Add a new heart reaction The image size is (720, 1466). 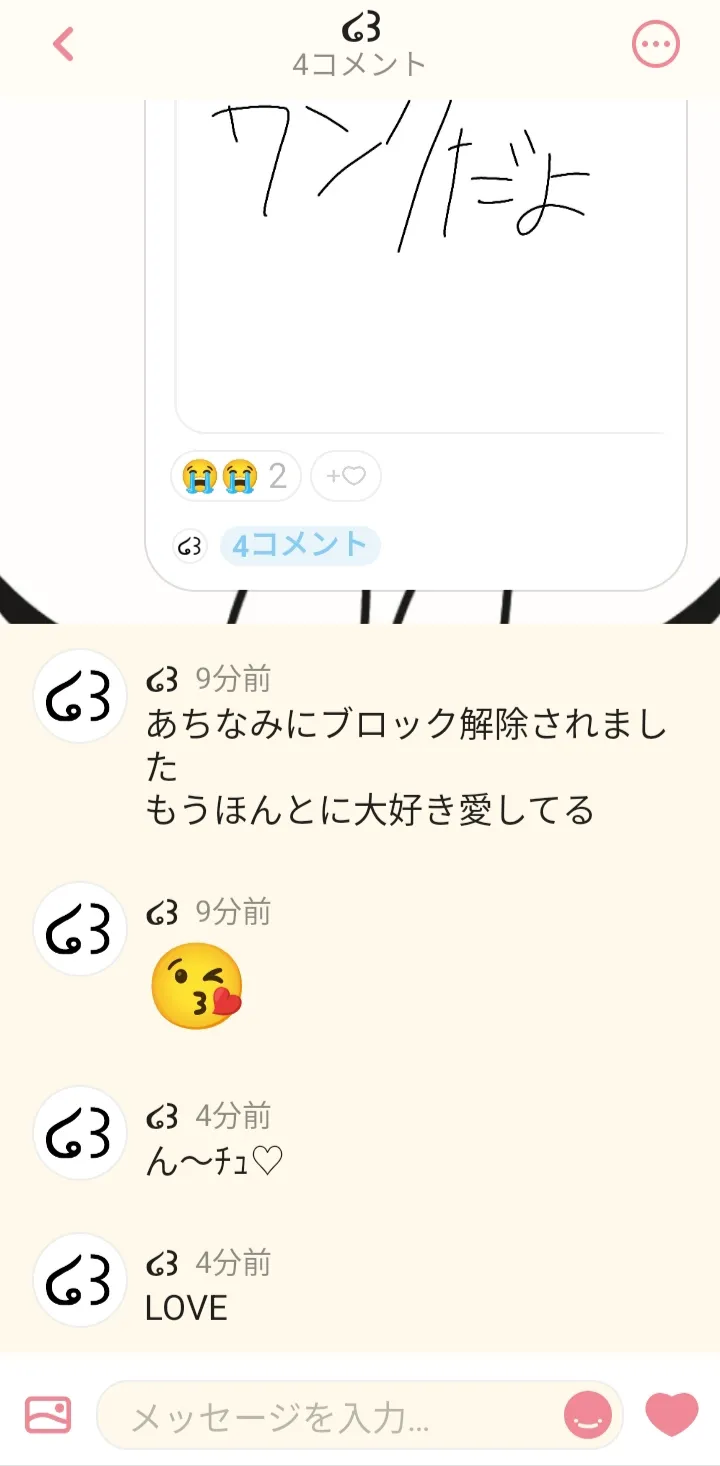(346, 476)
